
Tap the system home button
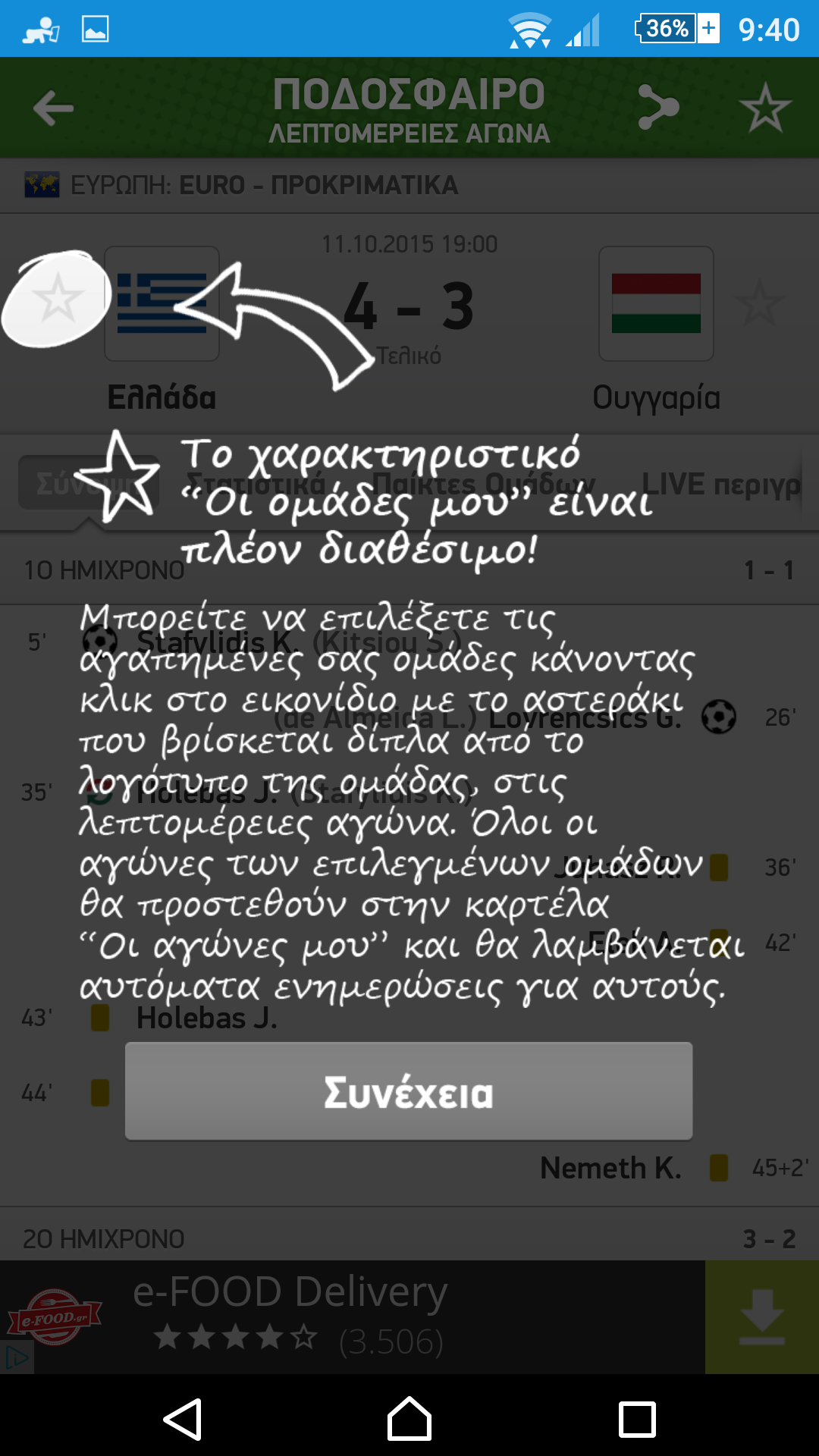[409, 1418]
